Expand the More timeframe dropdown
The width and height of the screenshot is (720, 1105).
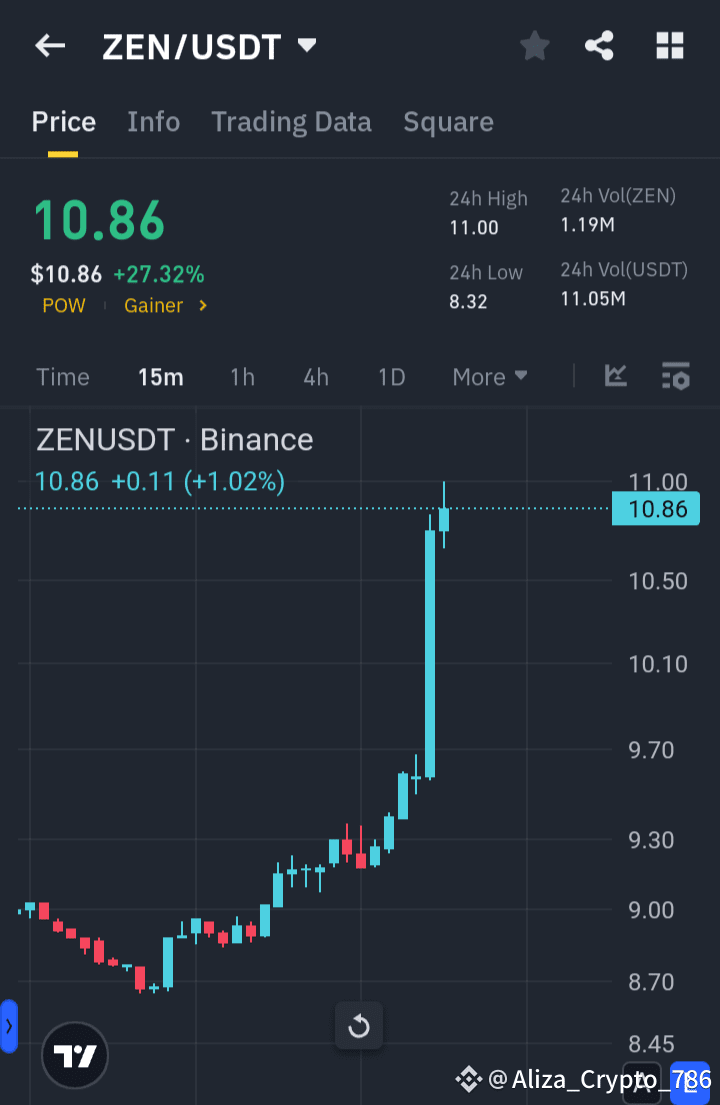(x=489, y=377)
